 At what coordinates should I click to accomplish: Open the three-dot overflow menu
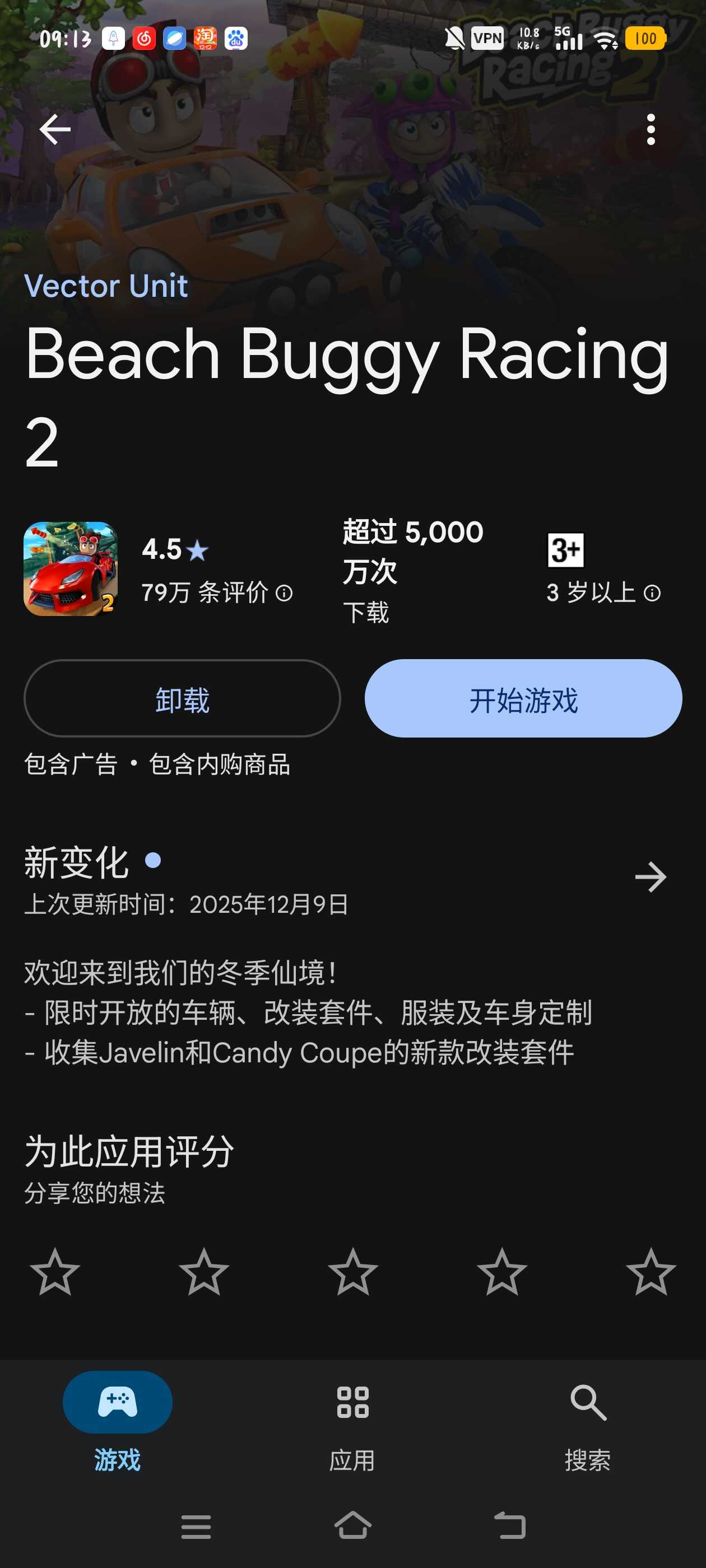(x=651, y=130)
